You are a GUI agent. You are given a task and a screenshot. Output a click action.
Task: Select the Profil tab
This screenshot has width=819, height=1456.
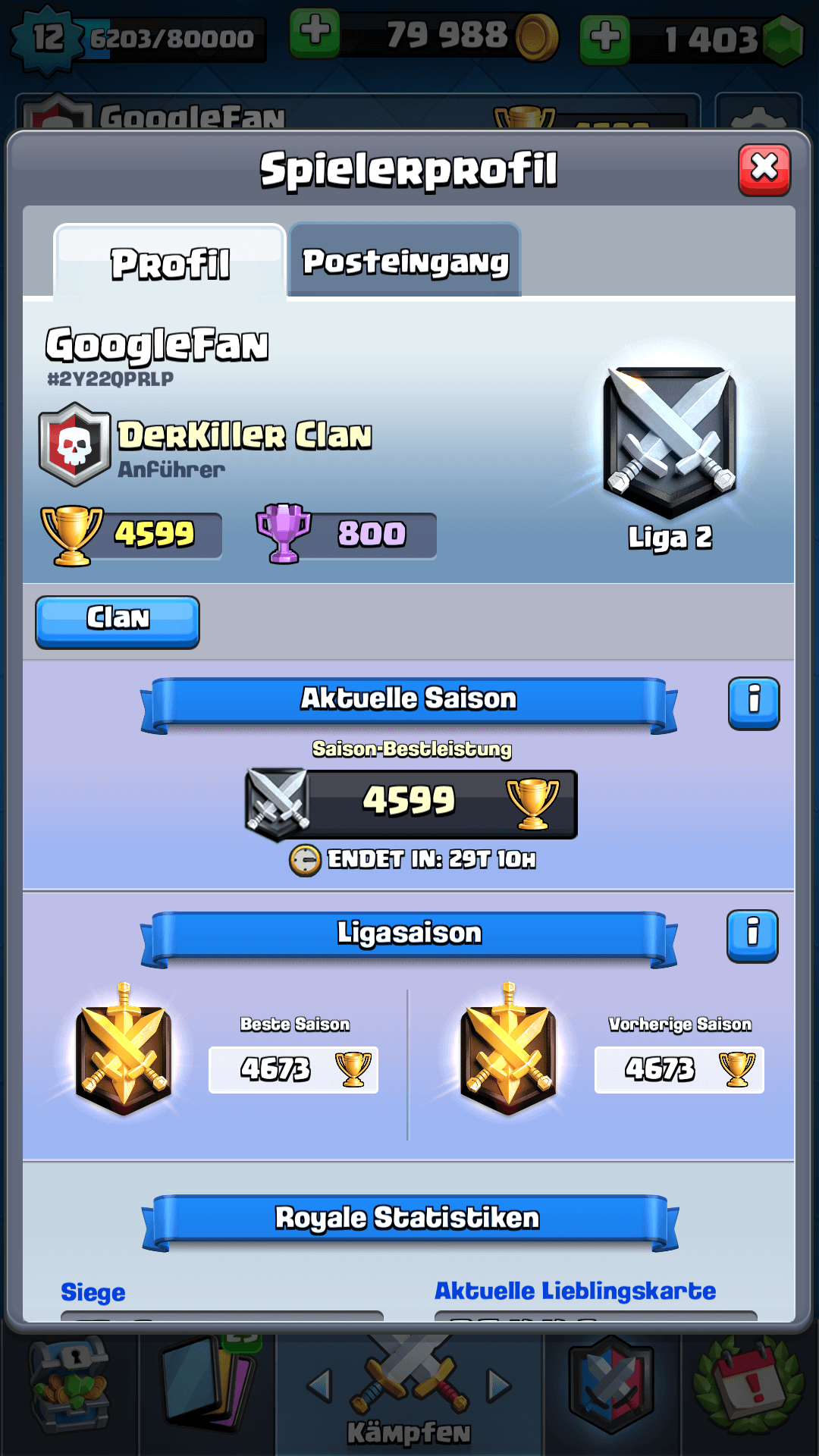pos(170,263)
